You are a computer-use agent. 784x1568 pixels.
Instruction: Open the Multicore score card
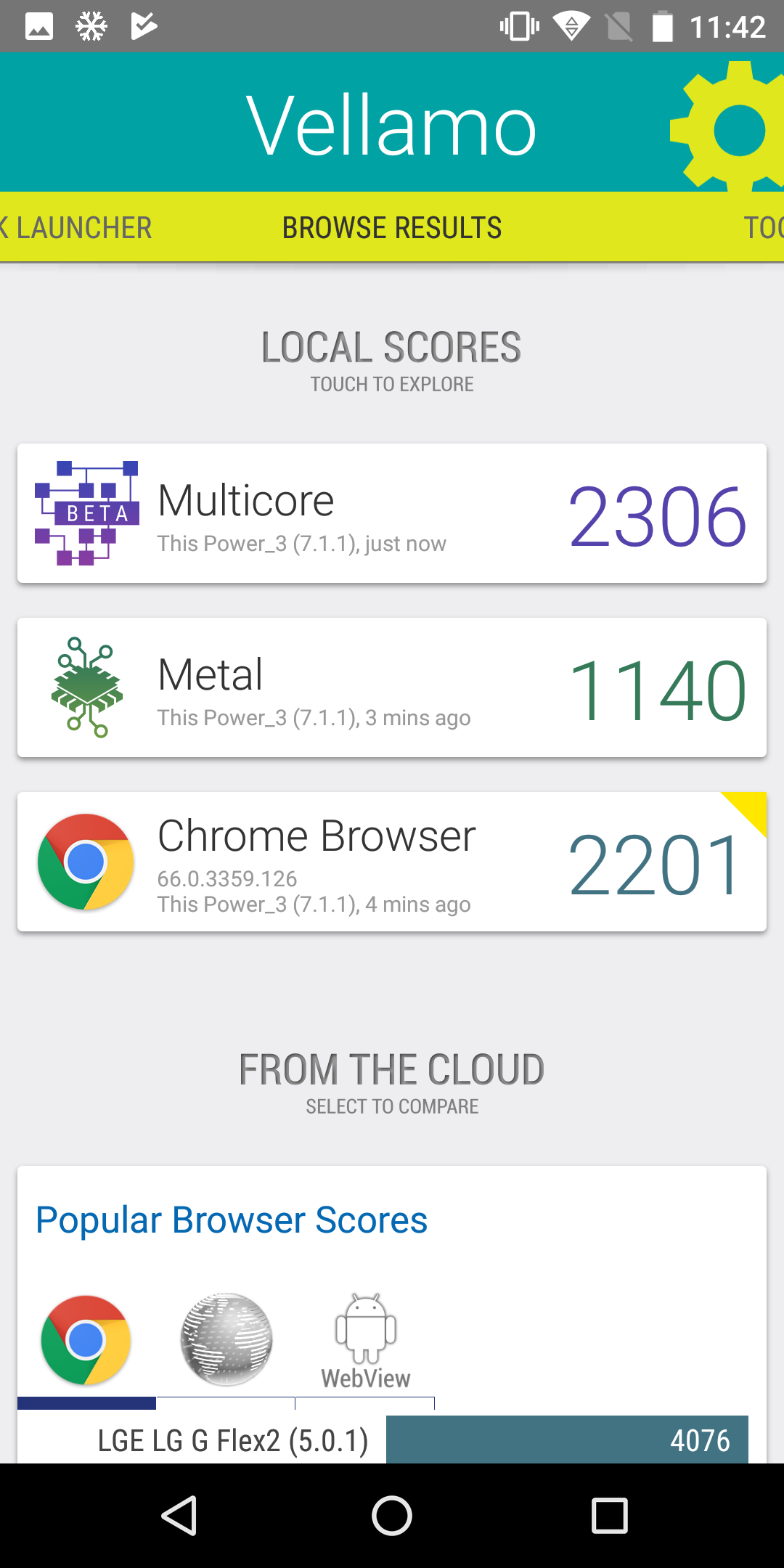tap(392, 513)
